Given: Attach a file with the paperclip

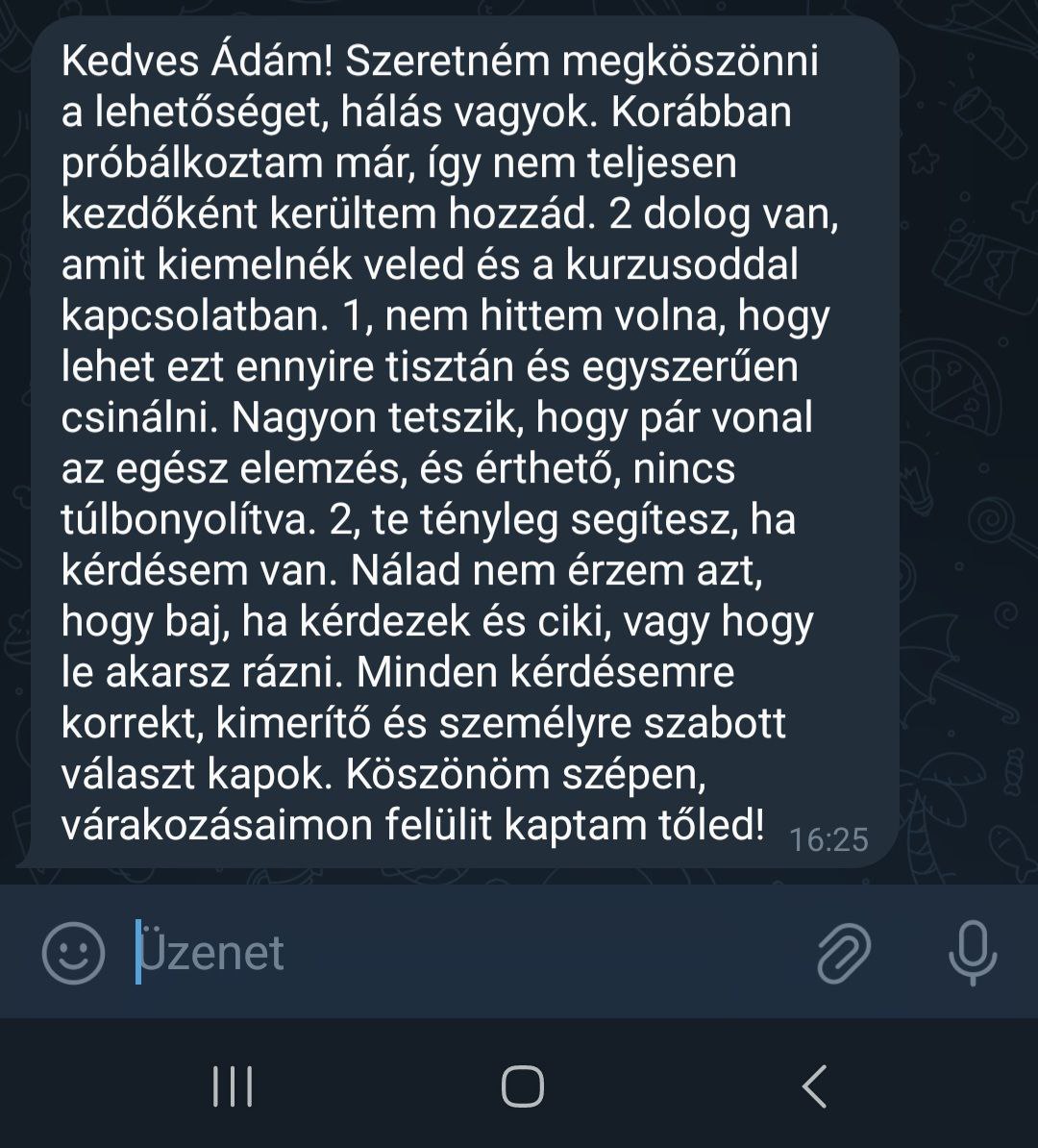Looking at the screenshot, I should click(843, 952).
